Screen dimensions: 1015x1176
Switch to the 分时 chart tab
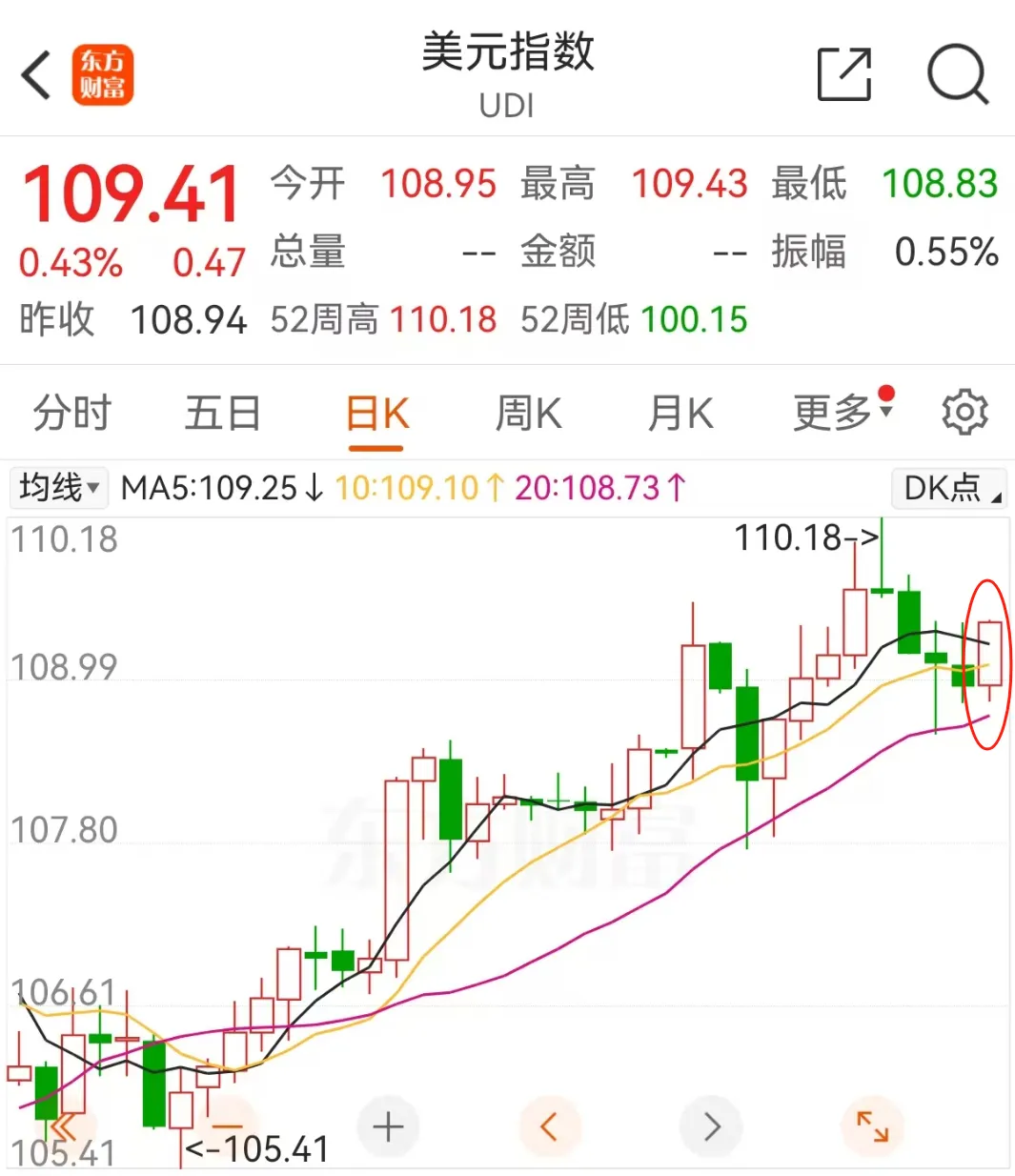coord(72,414)
